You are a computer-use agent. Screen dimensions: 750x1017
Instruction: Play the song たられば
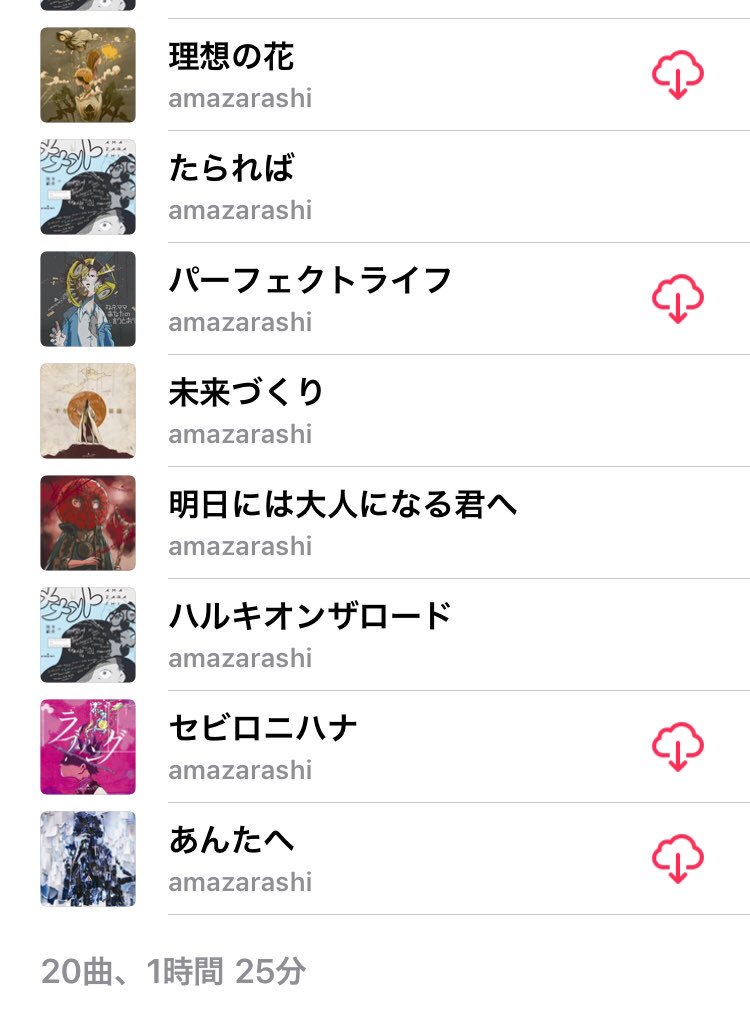[232, 169]
